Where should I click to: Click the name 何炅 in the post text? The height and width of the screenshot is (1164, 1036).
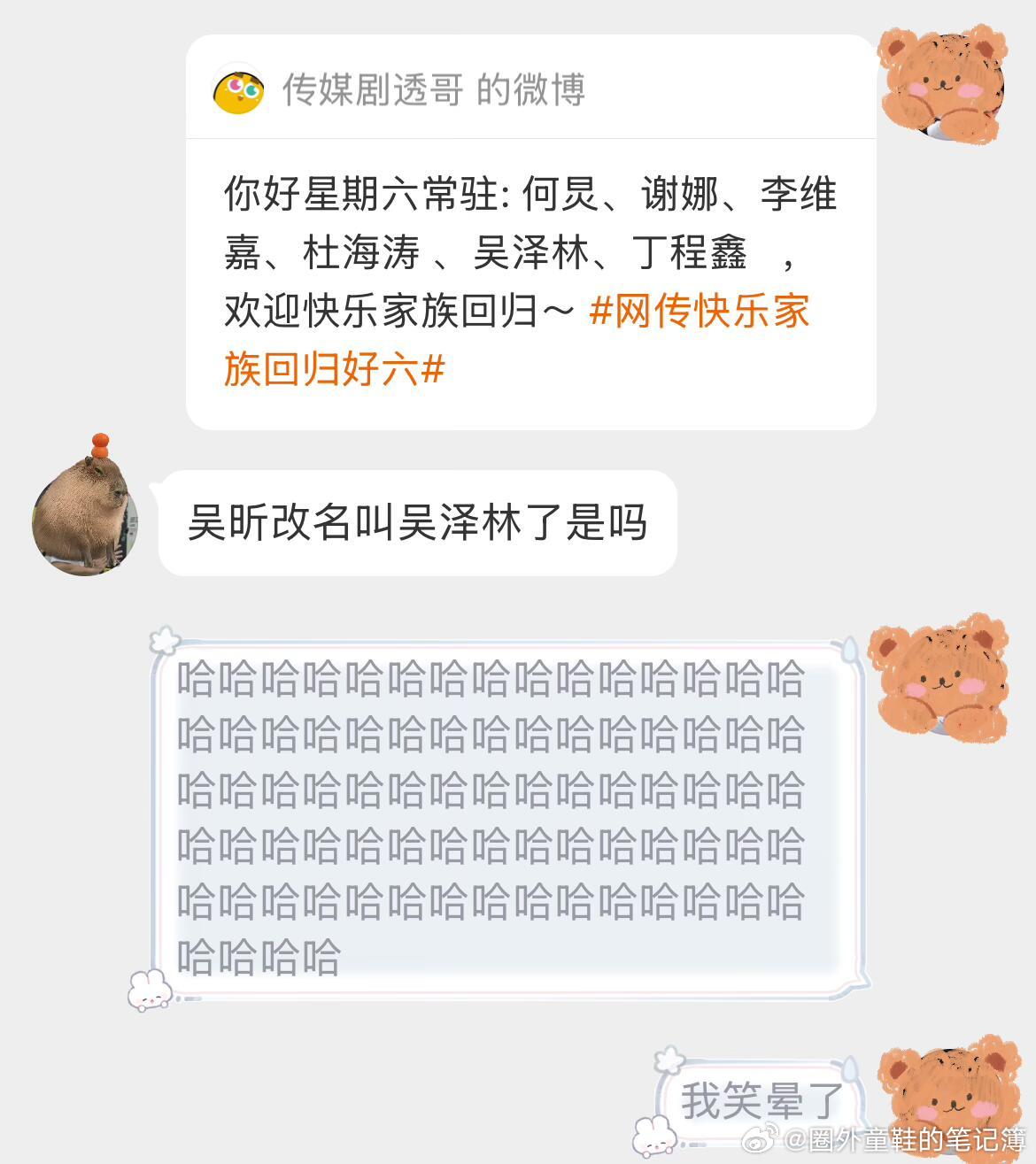558,194
